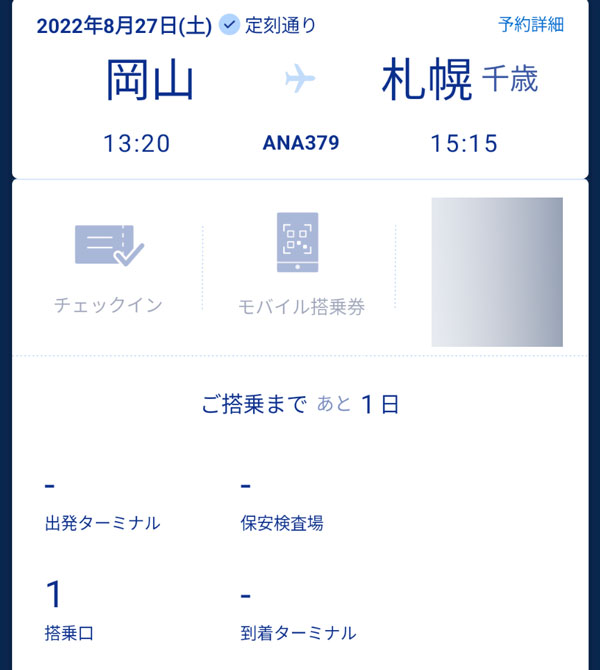Open the 予約詳細 reservation details link
The image size is (600, 670).
pos(531,24)
